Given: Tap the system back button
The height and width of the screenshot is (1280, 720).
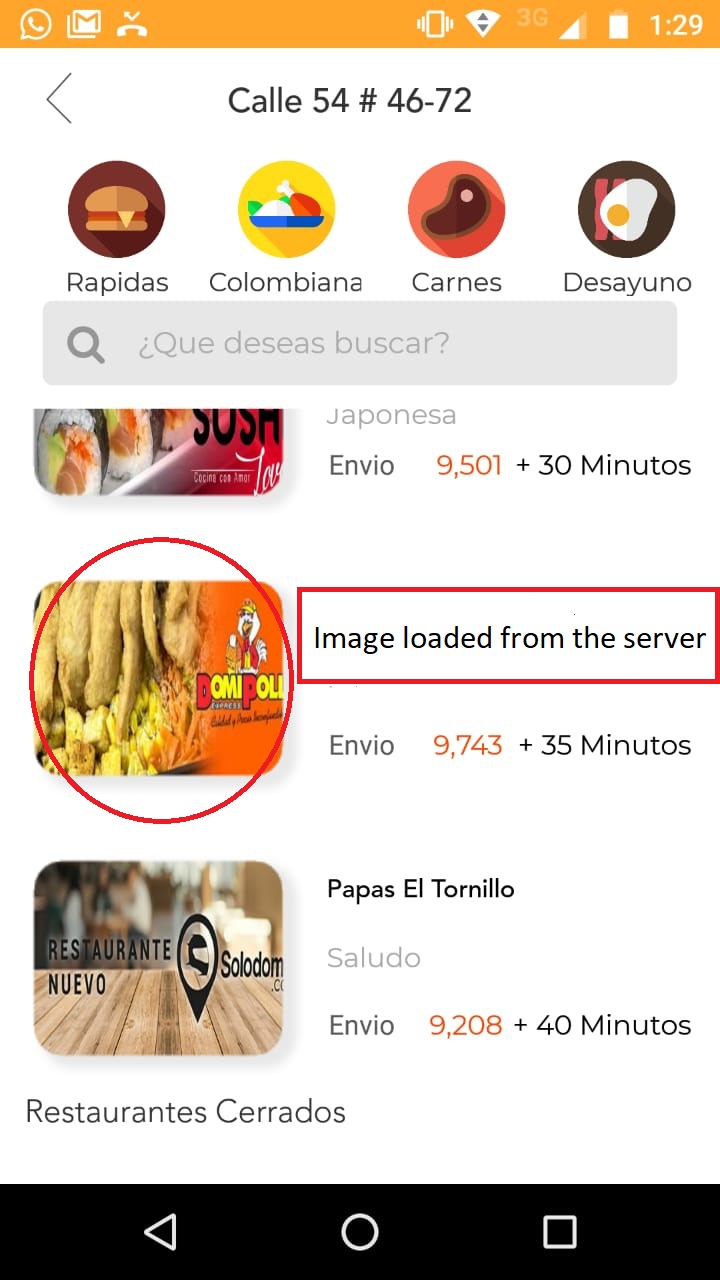Looking at the screenshot, I should point(160,1232).
